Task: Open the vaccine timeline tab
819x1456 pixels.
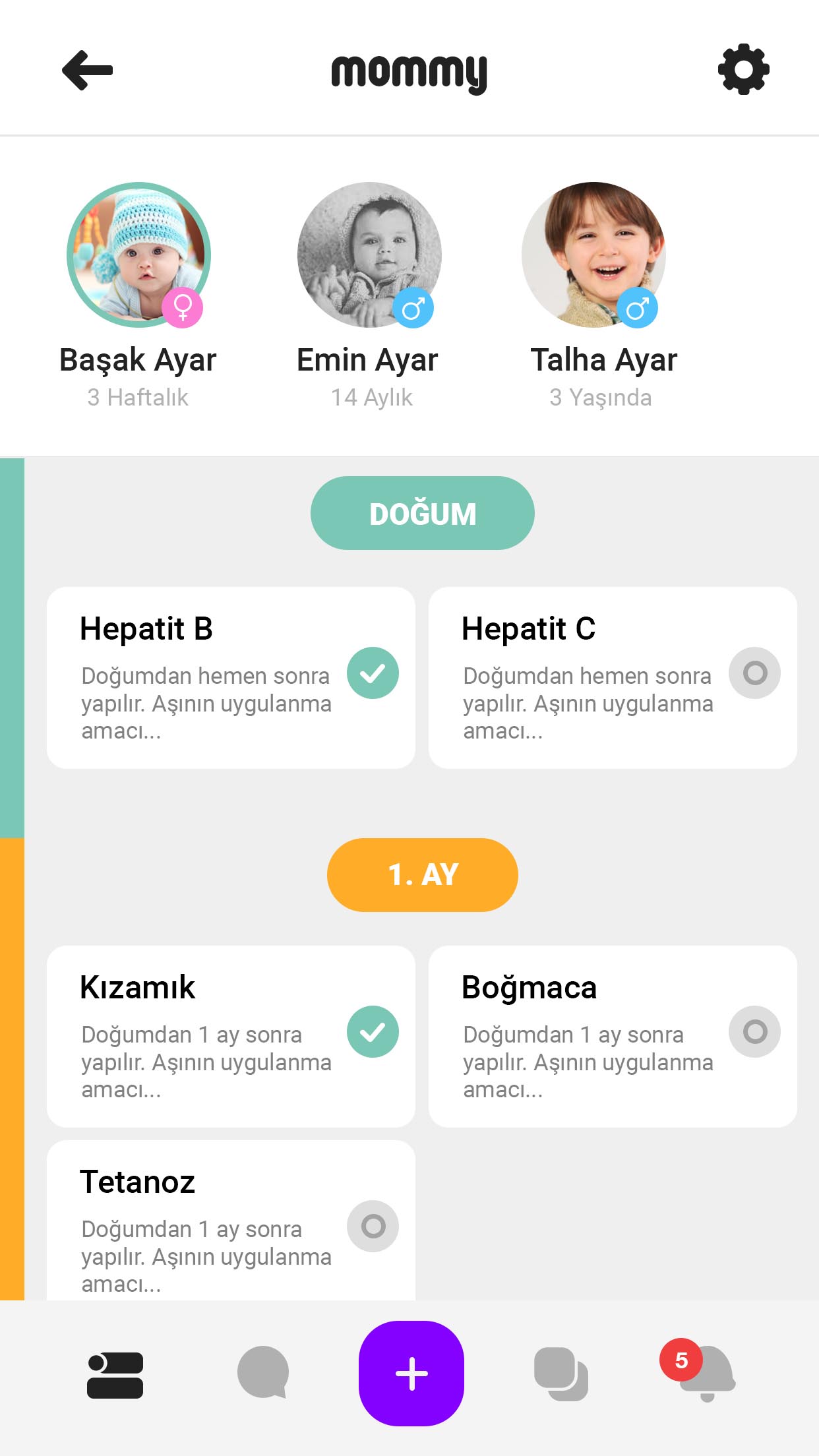Action: point(115,1375)
